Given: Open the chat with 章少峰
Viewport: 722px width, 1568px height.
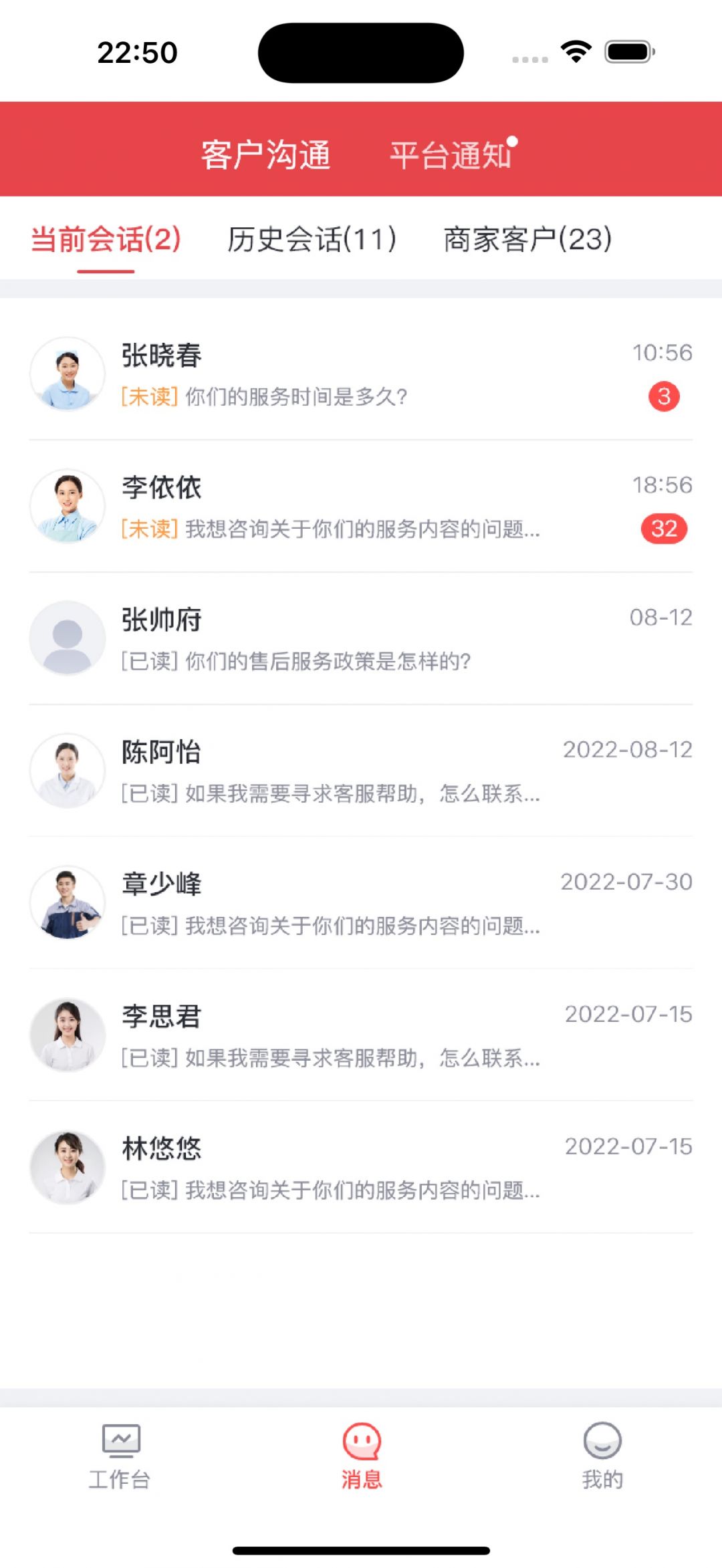Looking at the screenshot, I should (361, 904).
